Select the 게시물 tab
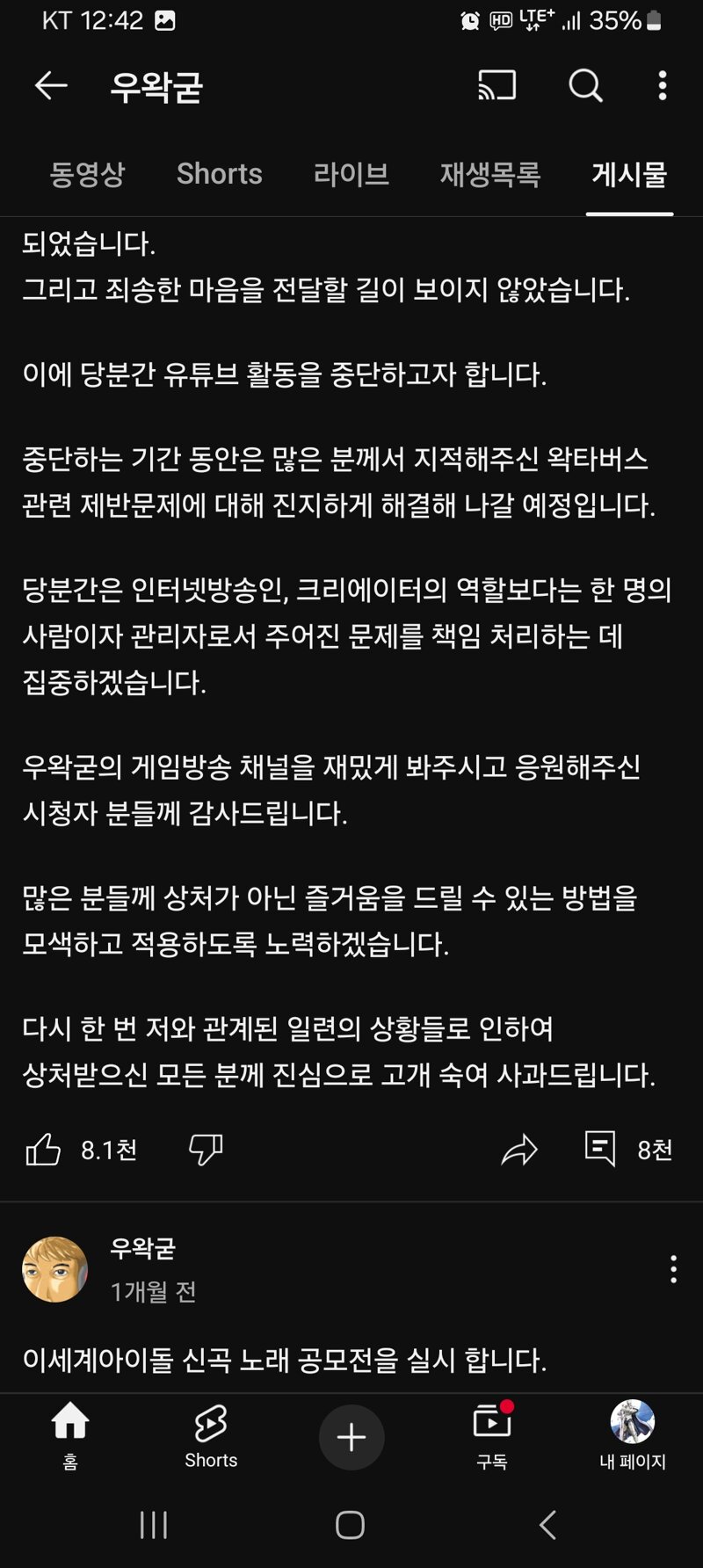 629,174
